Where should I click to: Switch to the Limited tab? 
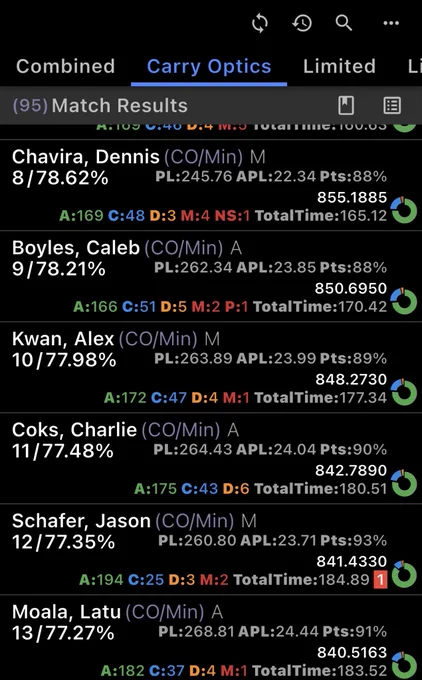(339, 66)
